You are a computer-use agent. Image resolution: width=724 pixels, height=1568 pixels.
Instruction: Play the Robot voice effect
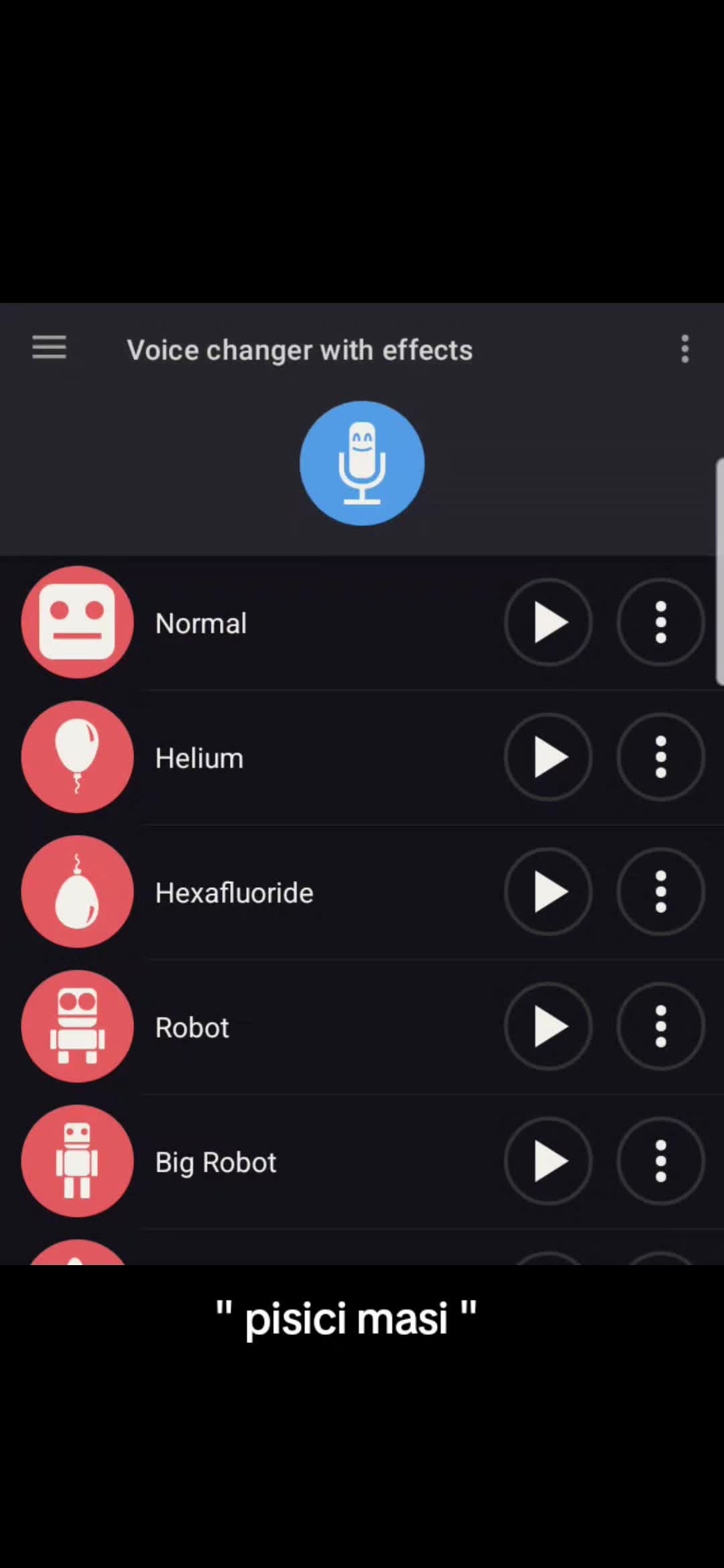548,1027
